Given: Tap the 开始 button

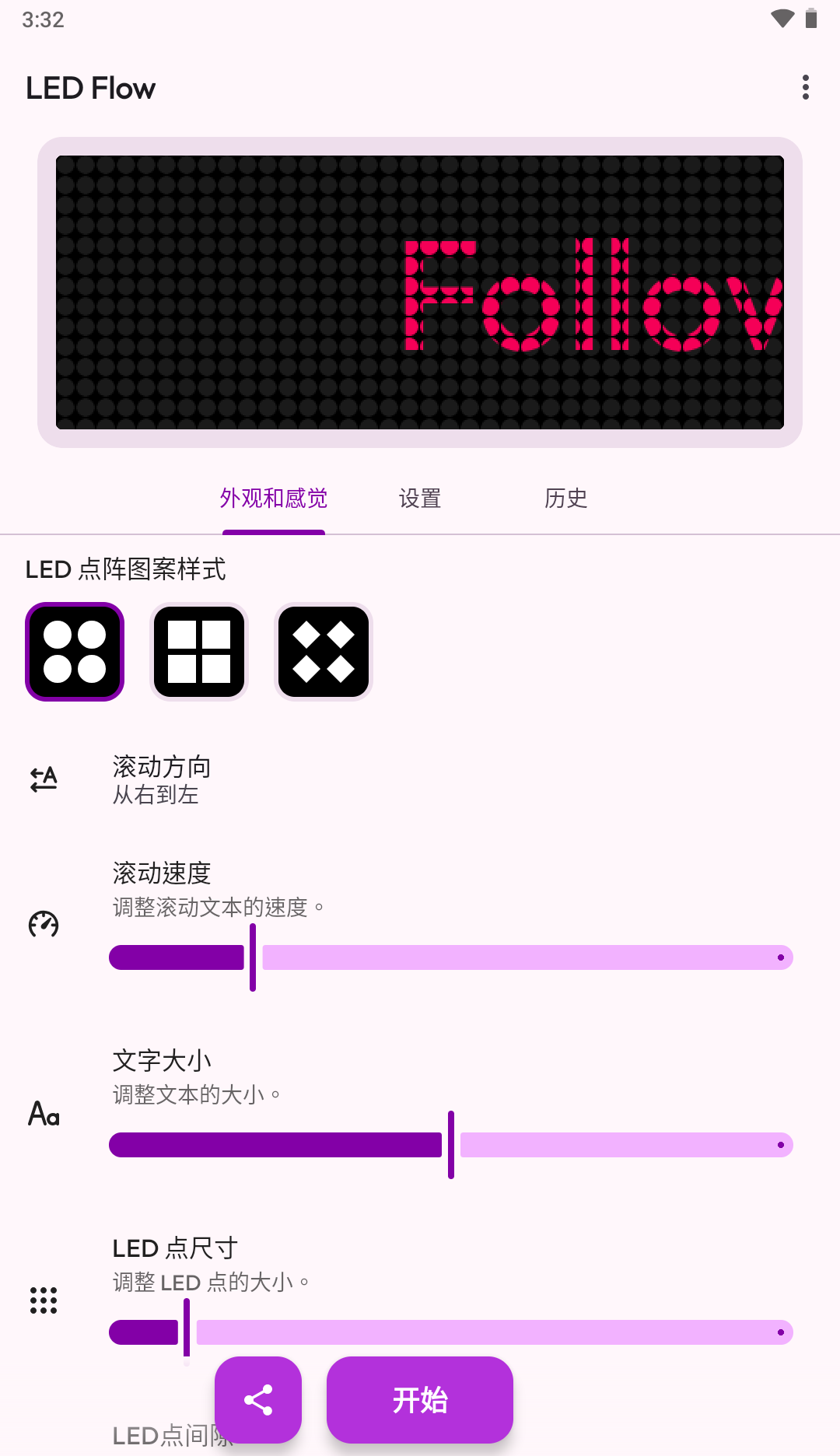Looking at the screenshot, I should (420, 1400).
